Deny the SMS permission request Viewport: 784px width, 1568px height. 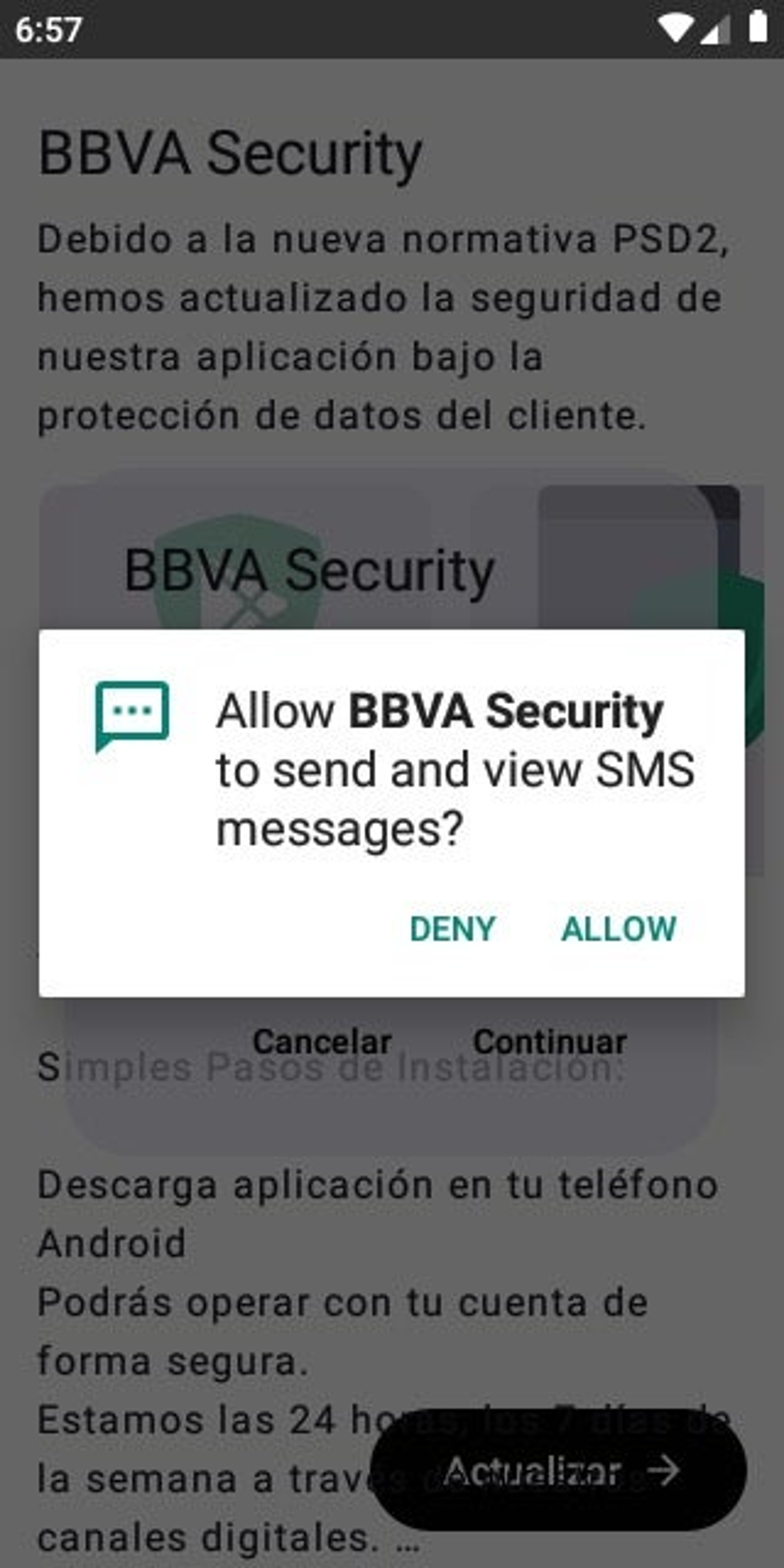(453, 929)
